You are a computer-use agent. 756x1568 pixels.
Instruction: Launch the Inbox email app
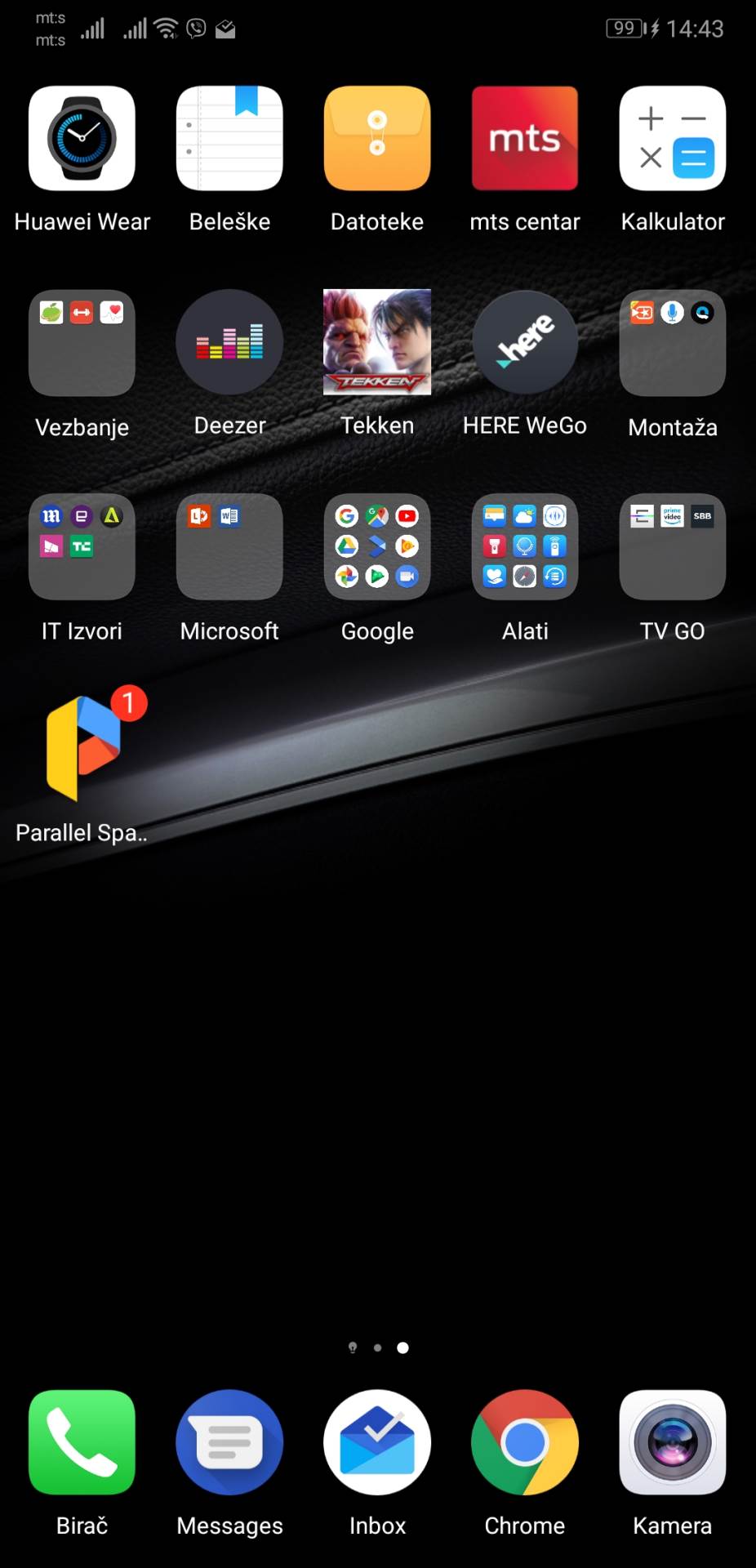377,1443
